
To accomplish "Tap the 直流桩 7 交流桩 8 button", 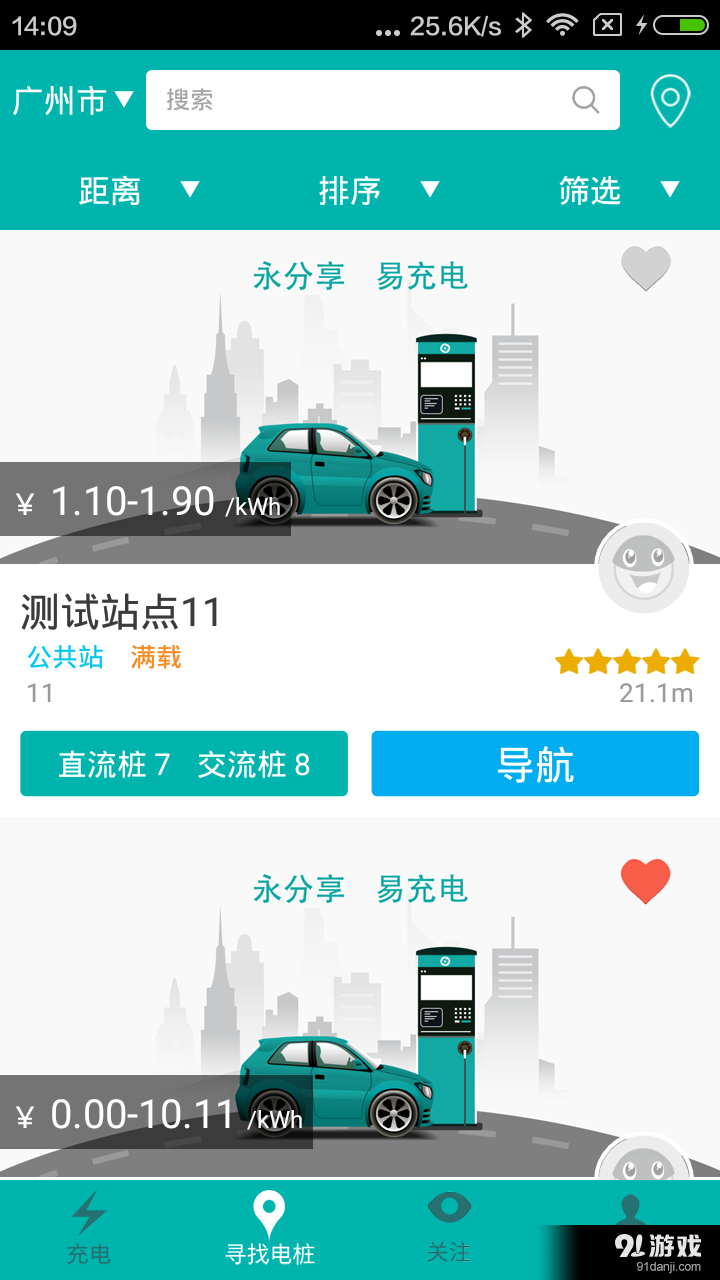I will click(x=184, y=763).
